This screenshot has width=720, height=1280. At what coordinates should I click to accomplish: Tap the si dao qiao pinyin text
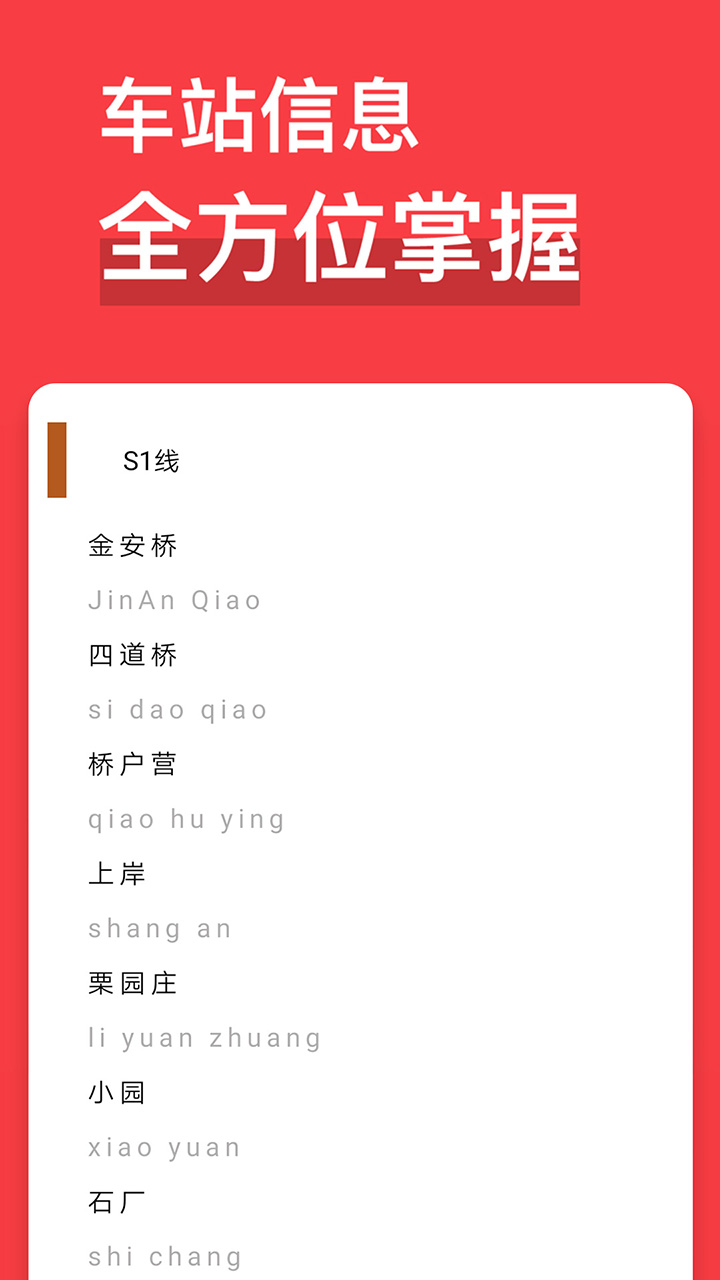tap(177, 710)
